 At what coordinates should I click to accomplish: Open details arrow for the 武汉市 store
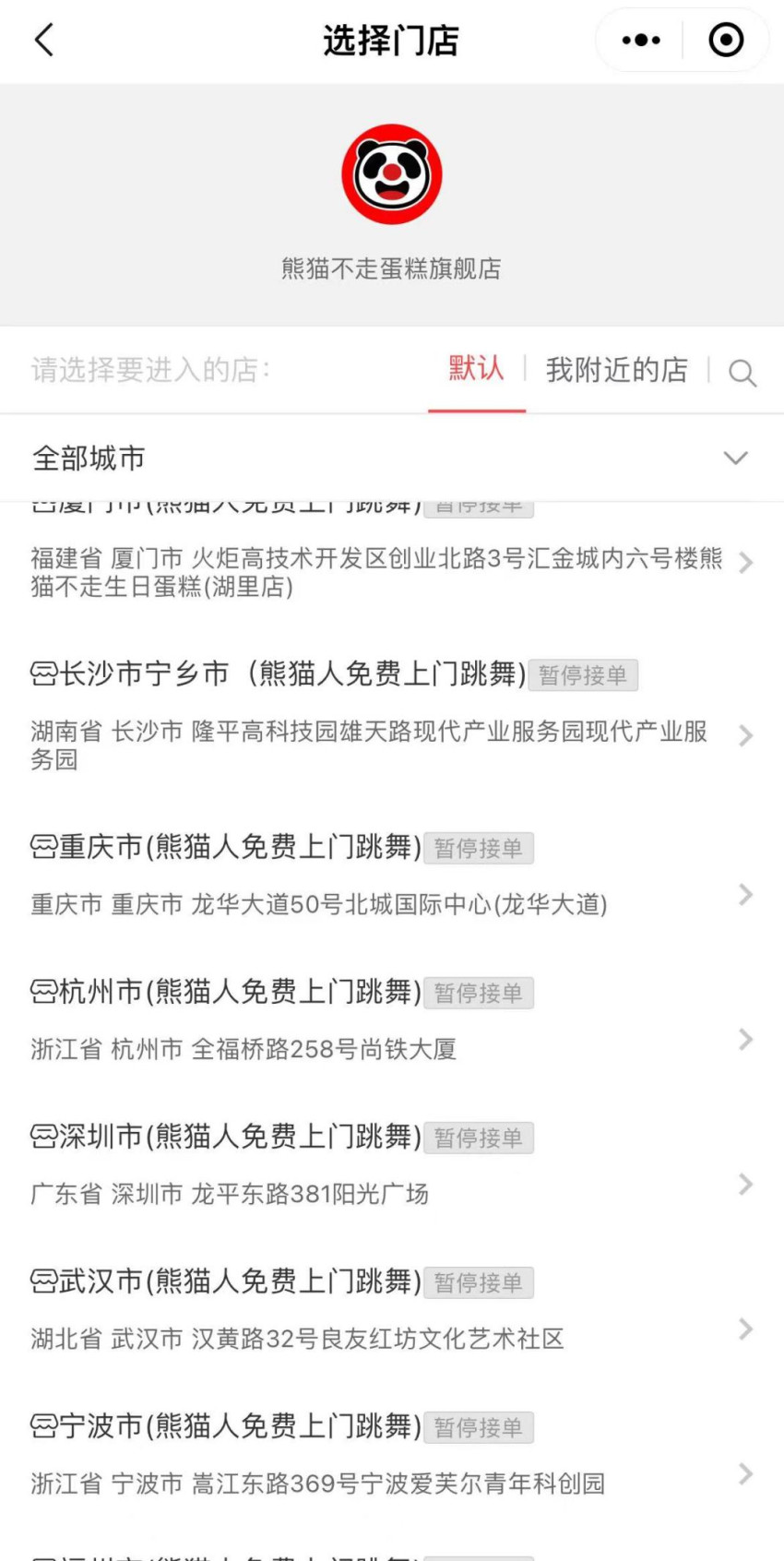coord(745,1329)
